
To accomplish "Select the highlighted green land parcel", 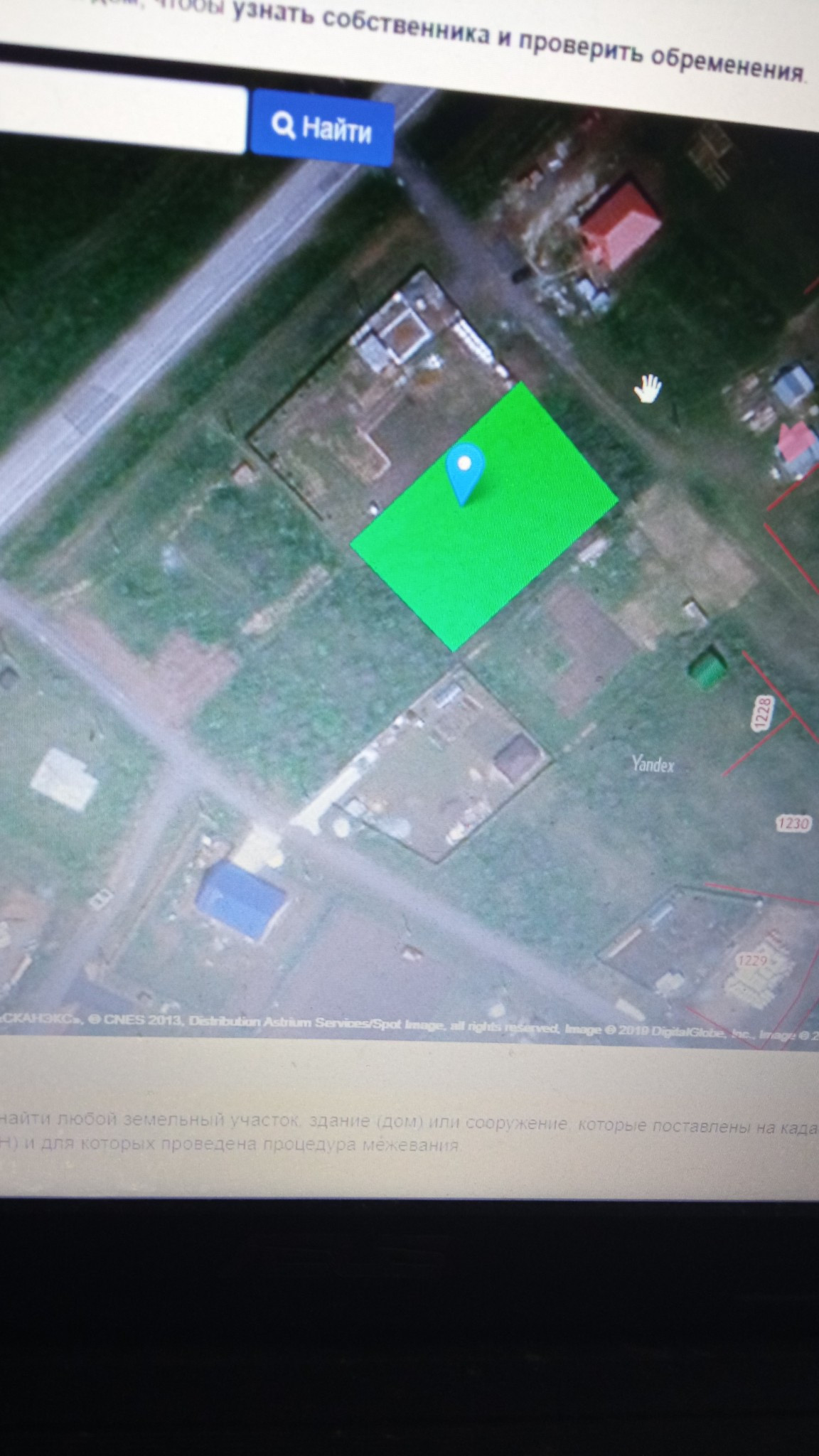I will coord(484,518).
